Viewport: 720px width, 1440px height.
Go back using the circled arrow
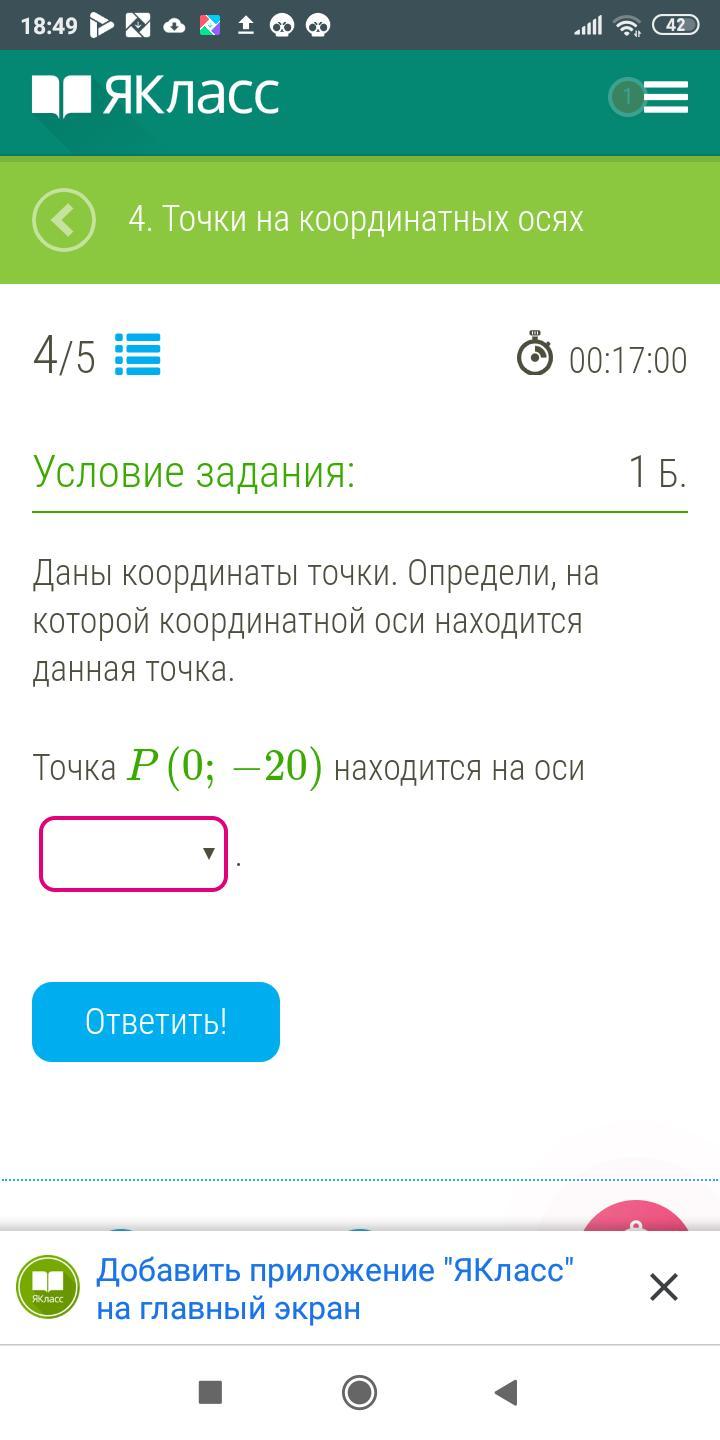(64, 220)
